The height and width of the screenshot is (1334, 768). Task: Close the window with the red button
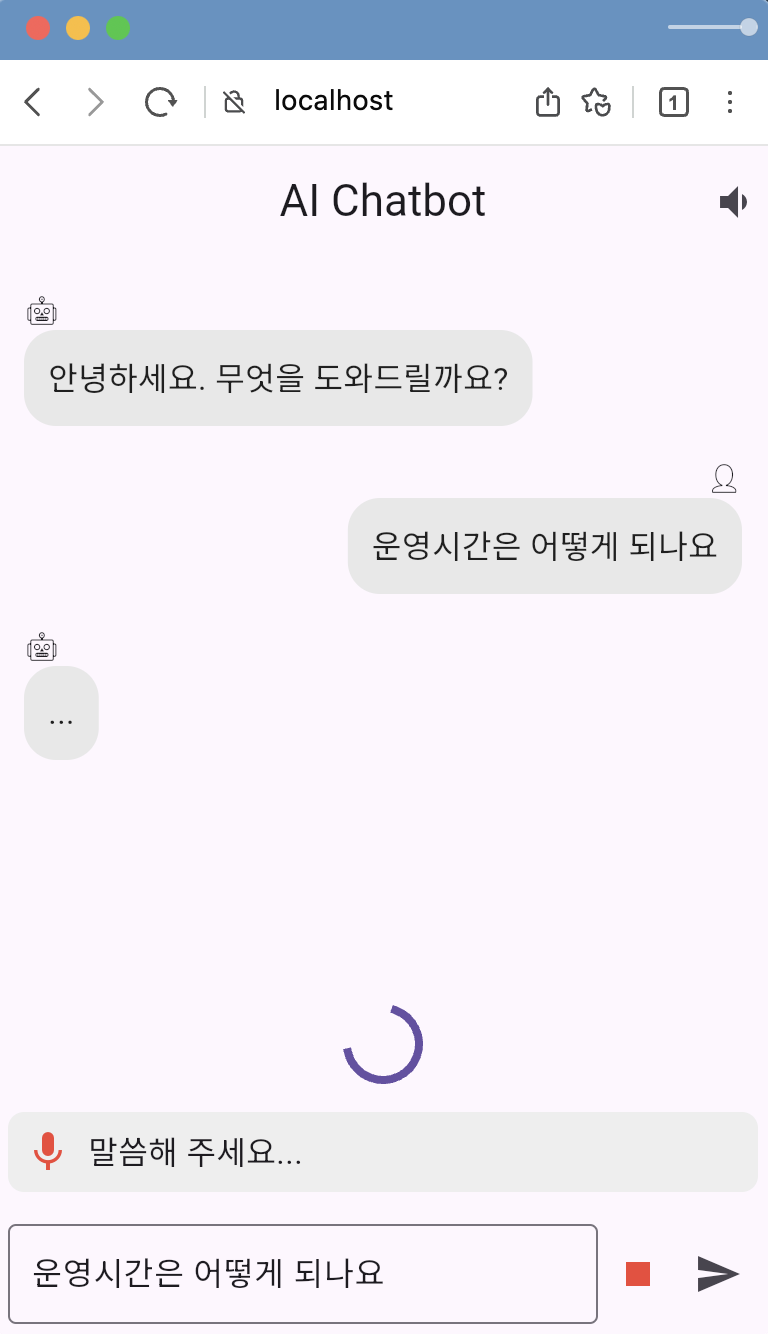click(38, 29)
